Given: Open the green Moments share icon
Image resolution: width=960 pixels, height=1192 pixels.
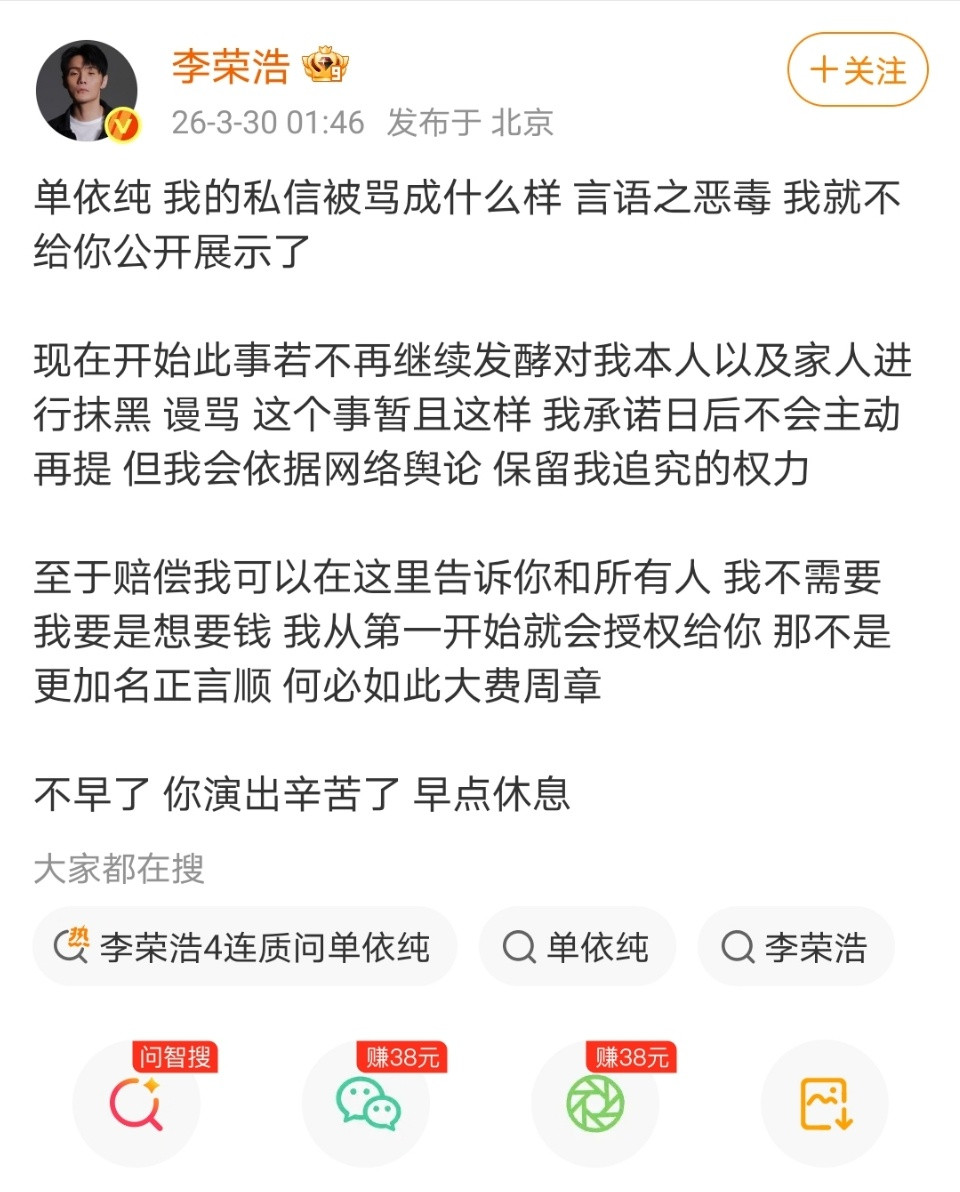Looking at the screenshot, I should pos(595,1105).
